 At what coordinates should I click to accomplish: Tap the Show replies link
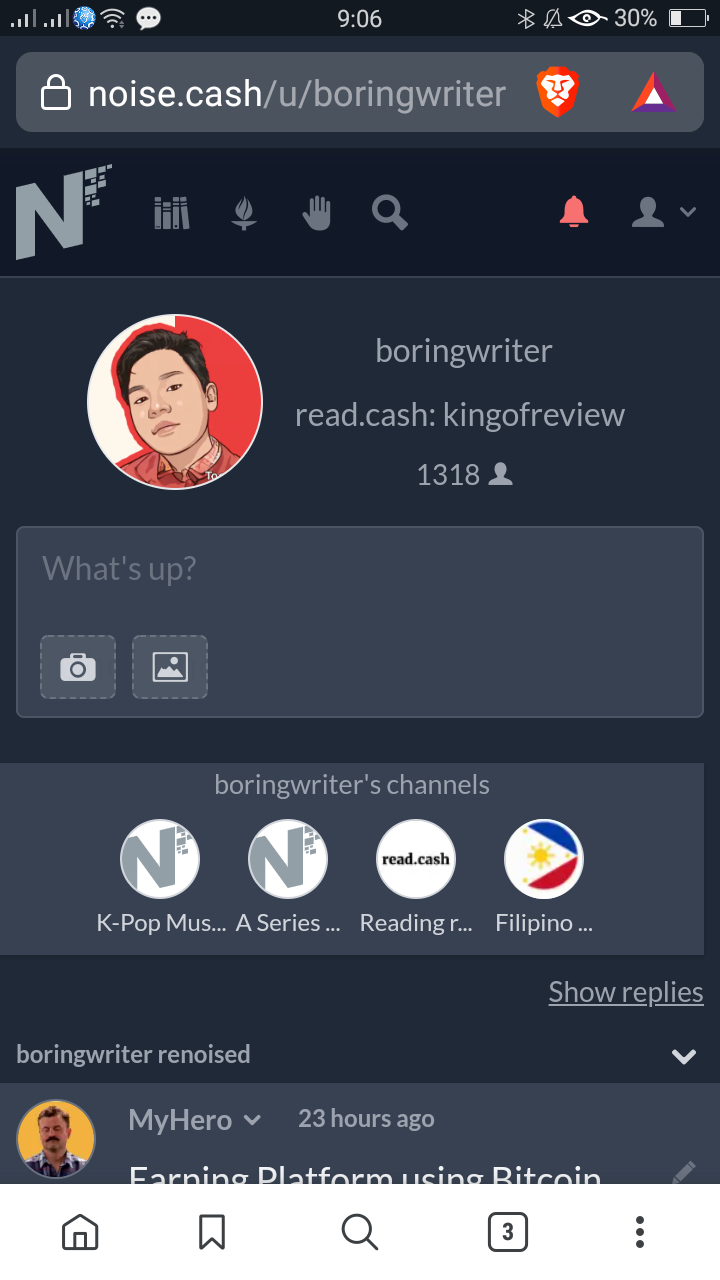[x=626, y=992]
